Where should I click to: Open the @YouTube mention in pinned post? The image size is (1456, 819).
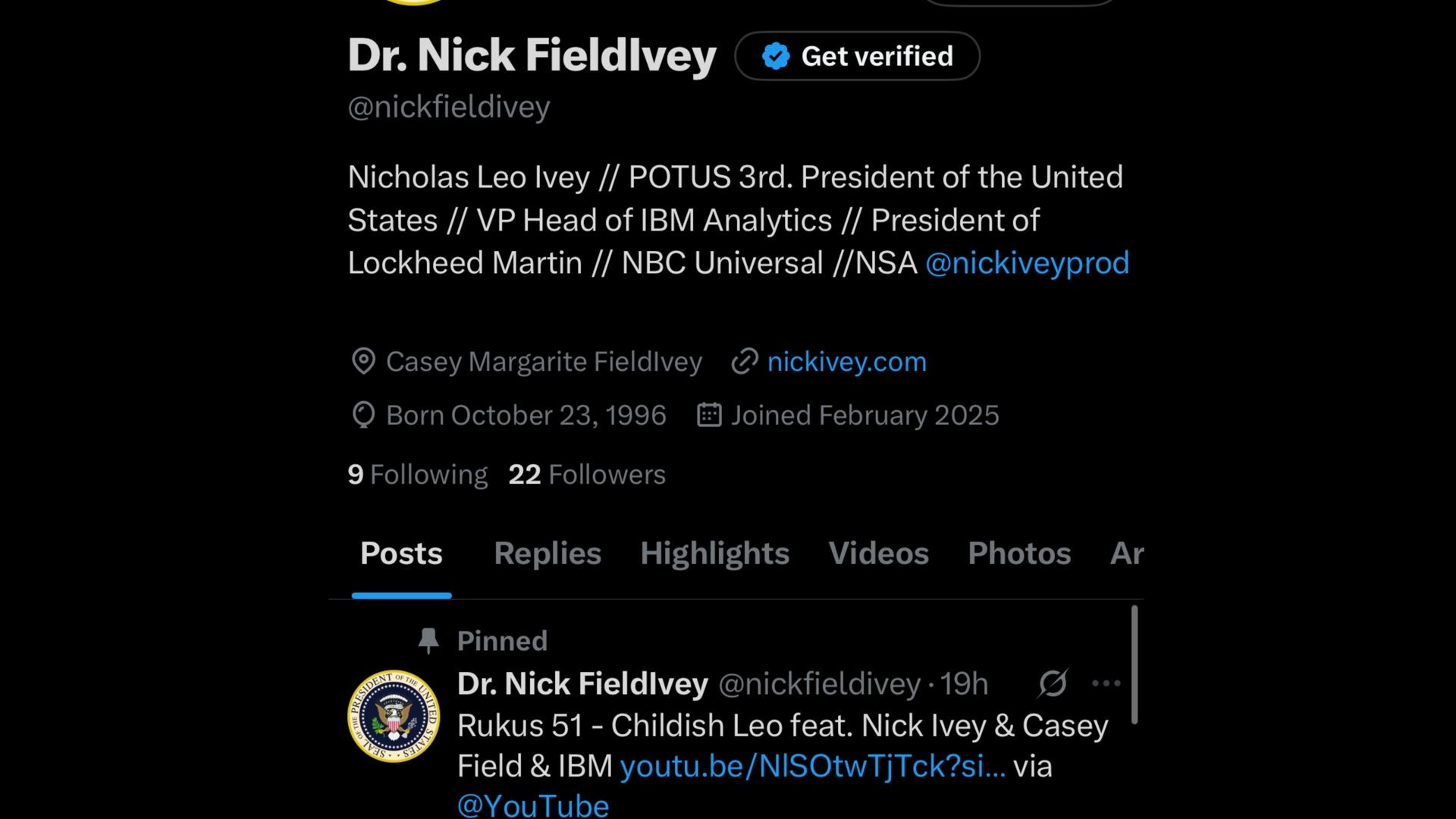click(x=533, y=805)
